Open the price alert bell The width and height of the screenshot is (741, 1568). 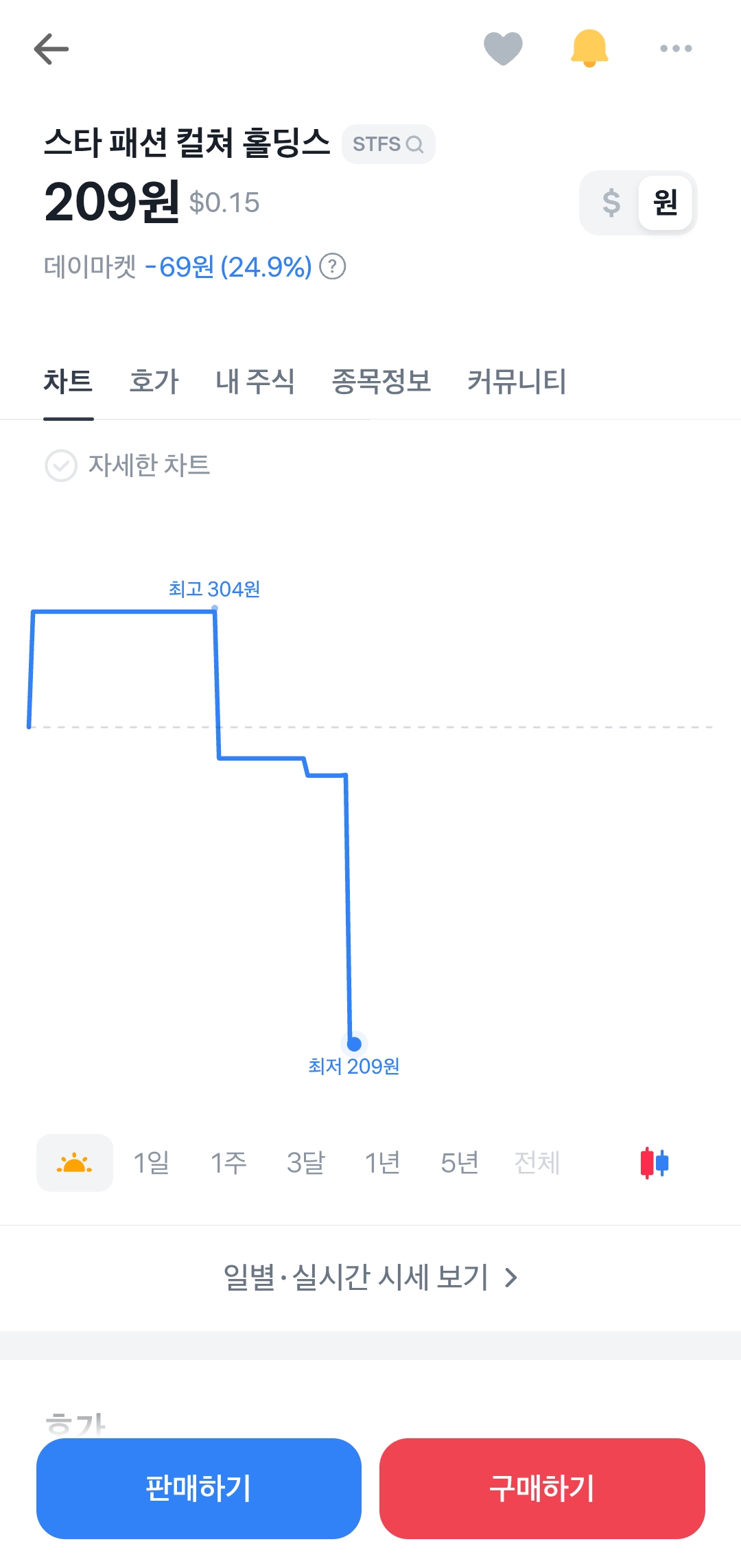(589, 48)
